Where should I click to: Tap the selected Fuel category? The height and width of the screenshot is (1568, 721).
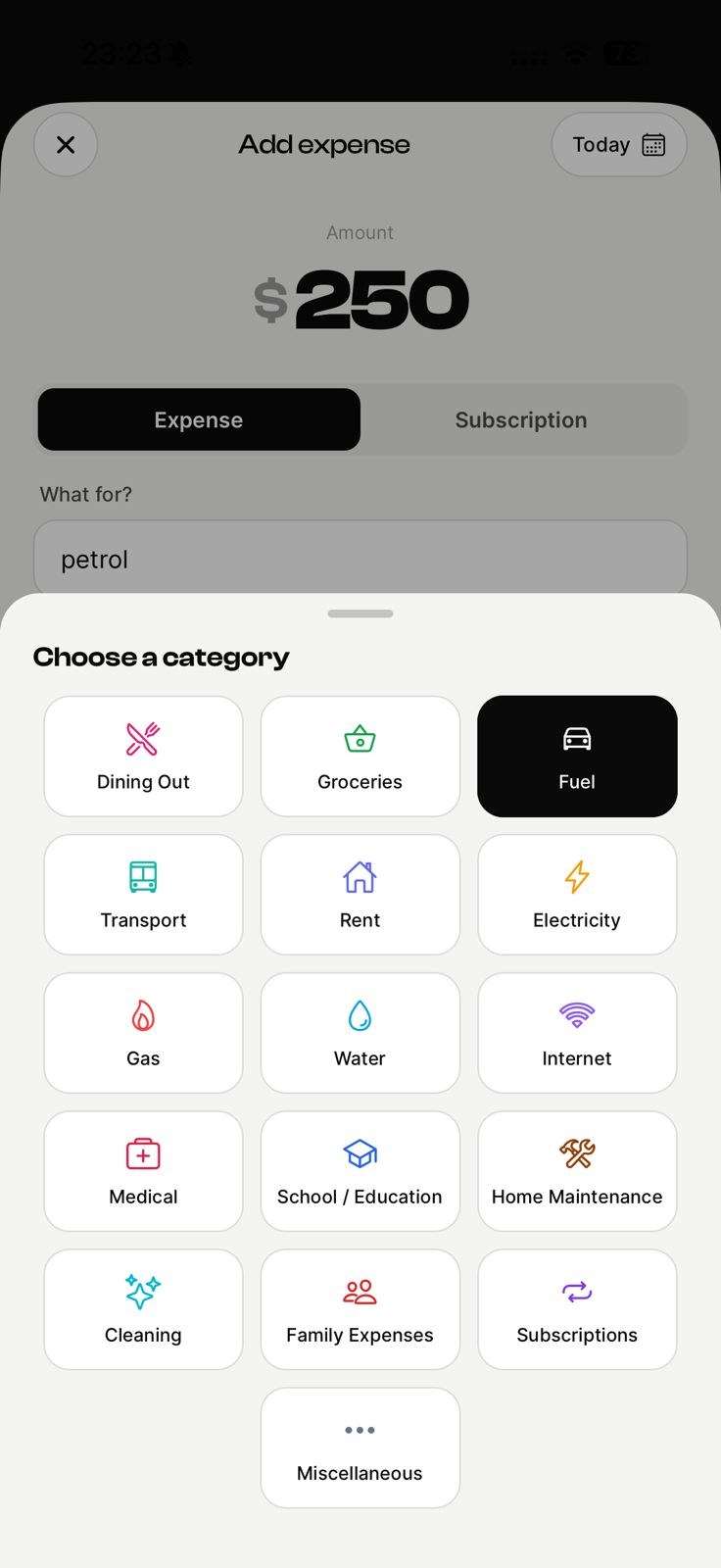[x=577, y=757]
